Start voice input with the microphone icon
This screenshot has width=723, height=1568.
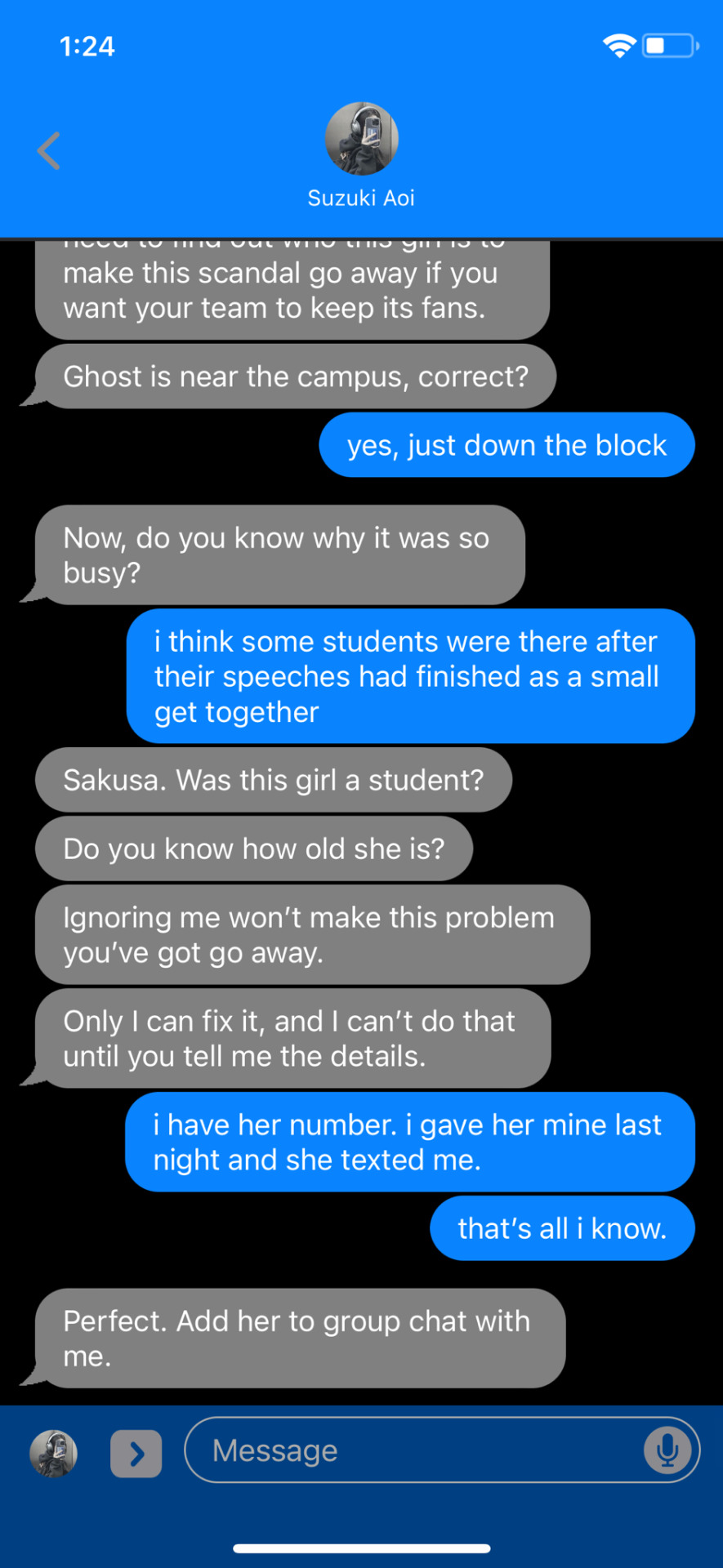tap(667, 1450)
